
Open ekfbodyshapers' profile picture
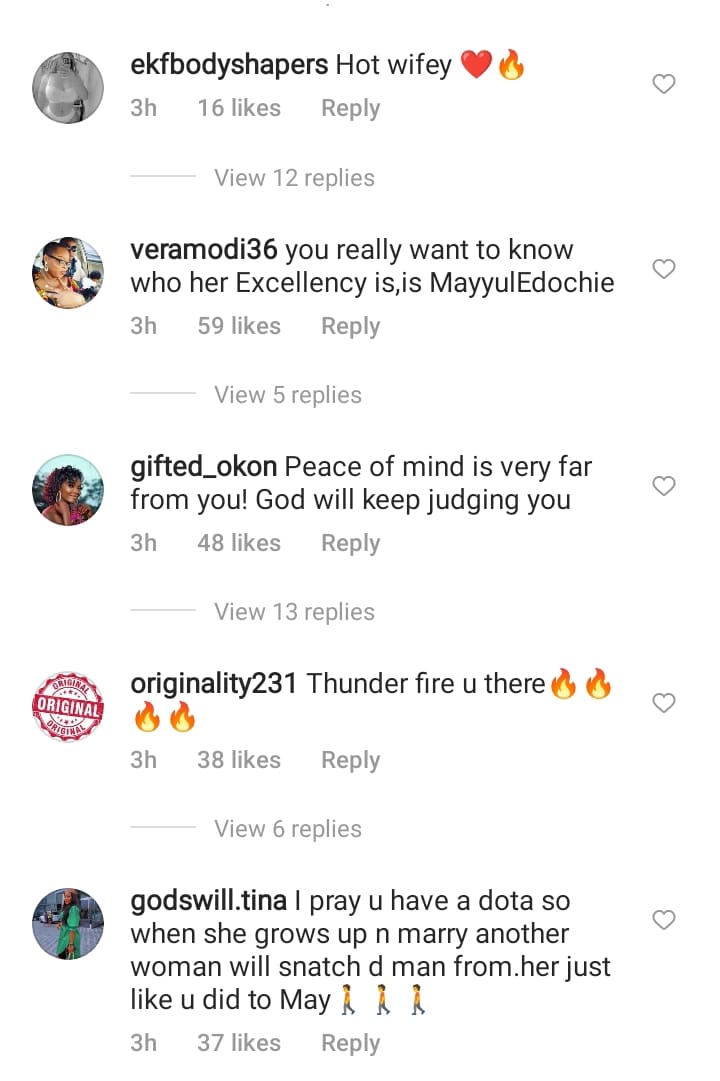[68, 88]
